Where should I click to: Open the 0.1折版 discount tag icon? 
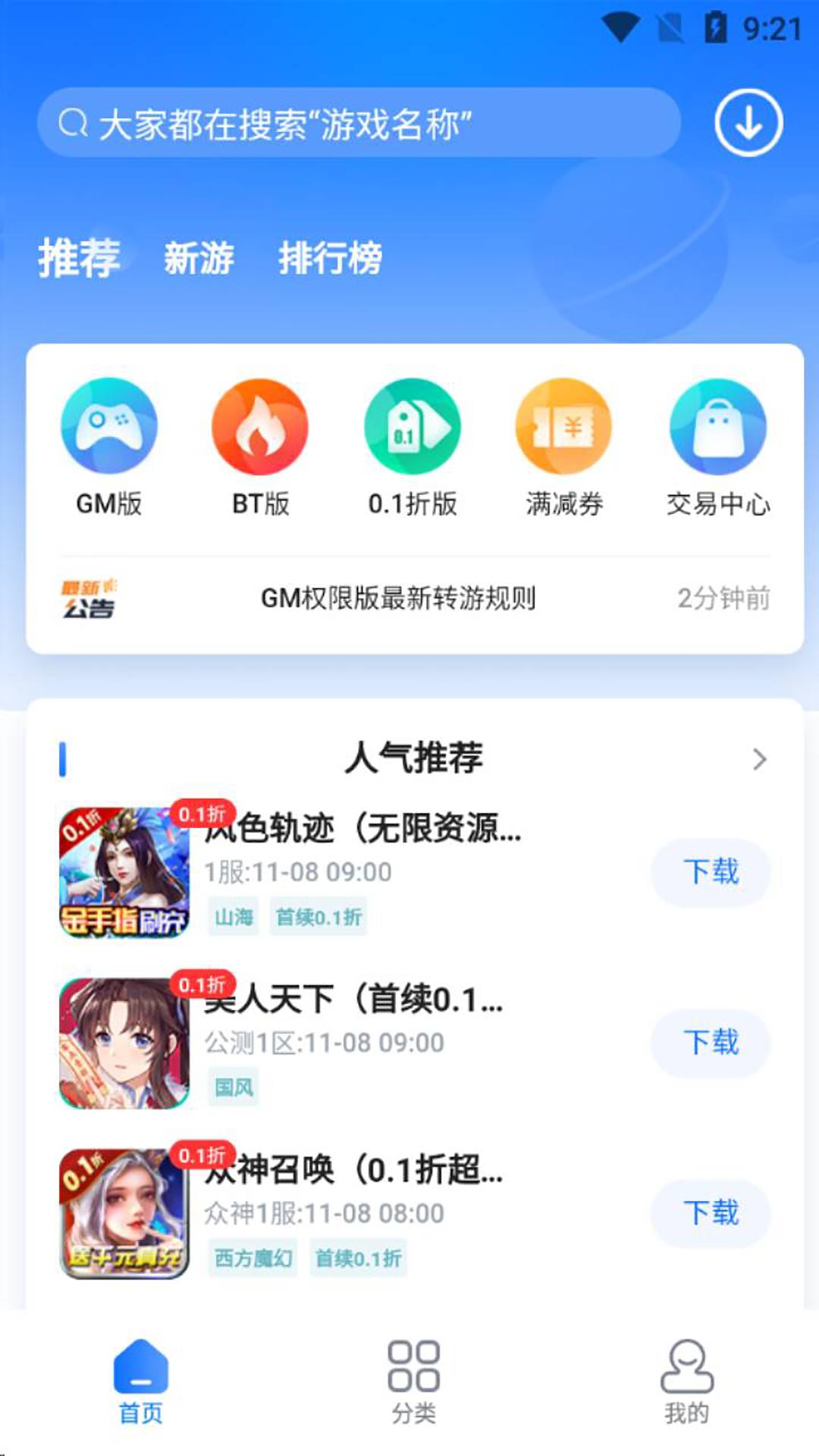point(412,426)
